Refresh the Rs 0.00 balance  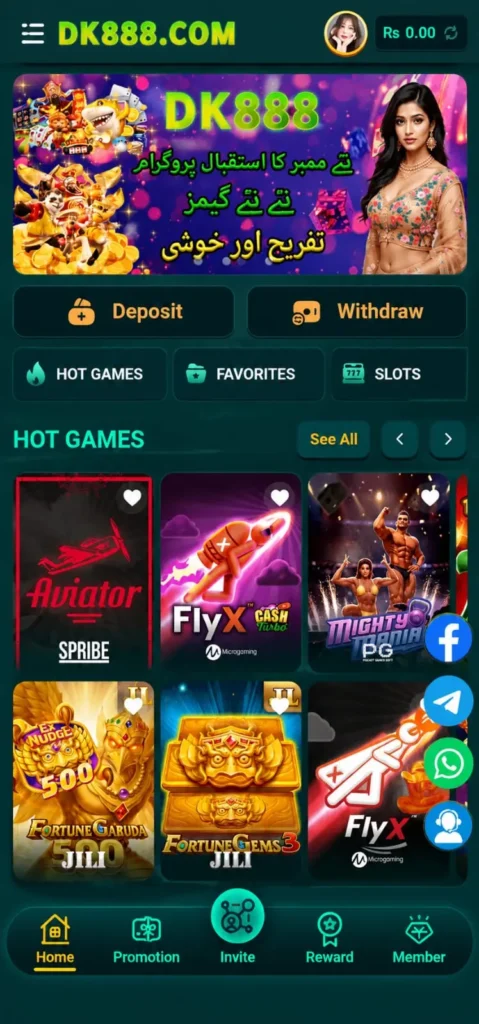pos(450,33)
